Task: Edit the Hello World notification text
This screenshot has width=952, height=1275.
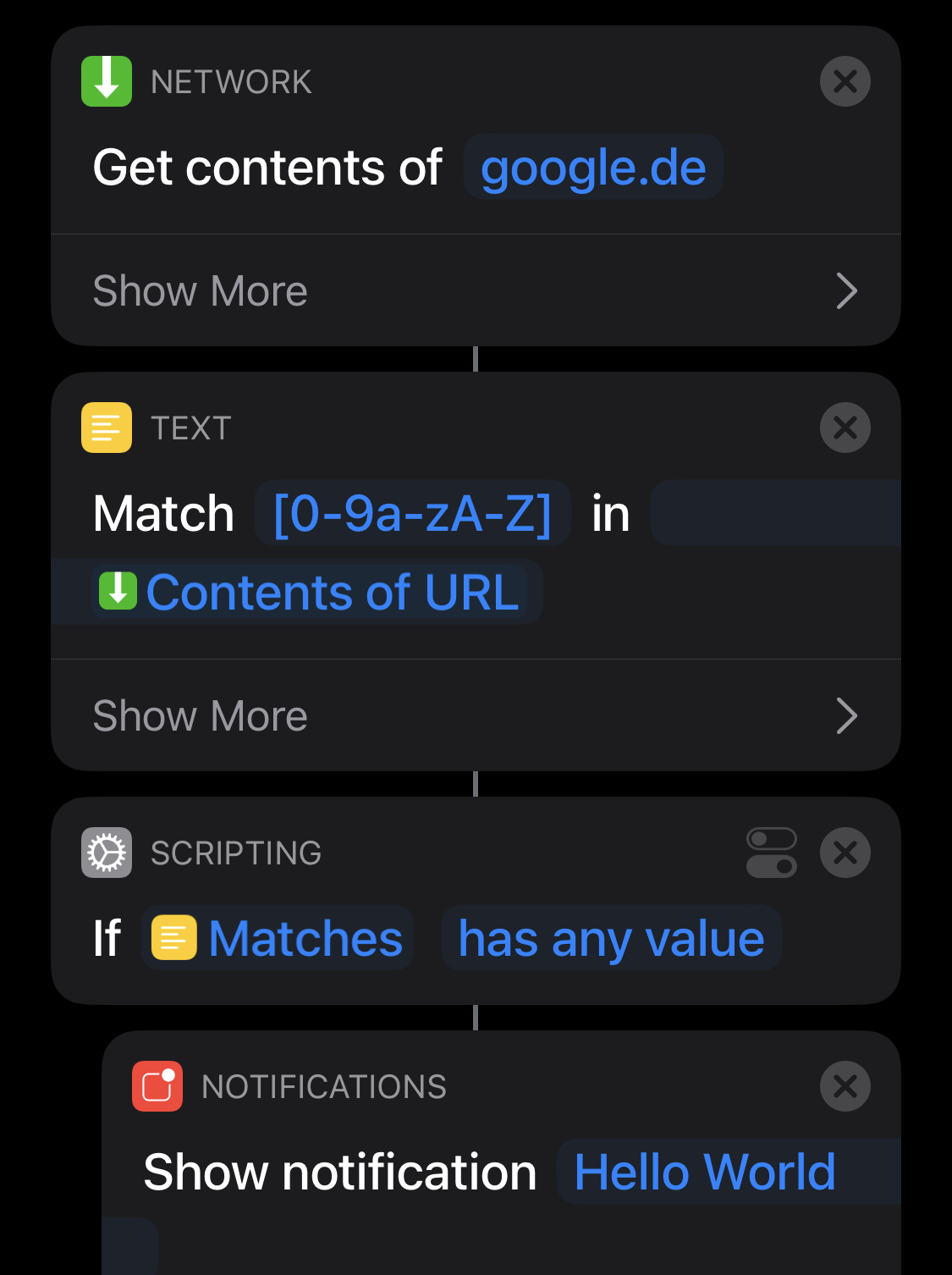Action: [x=704, y=1173]
